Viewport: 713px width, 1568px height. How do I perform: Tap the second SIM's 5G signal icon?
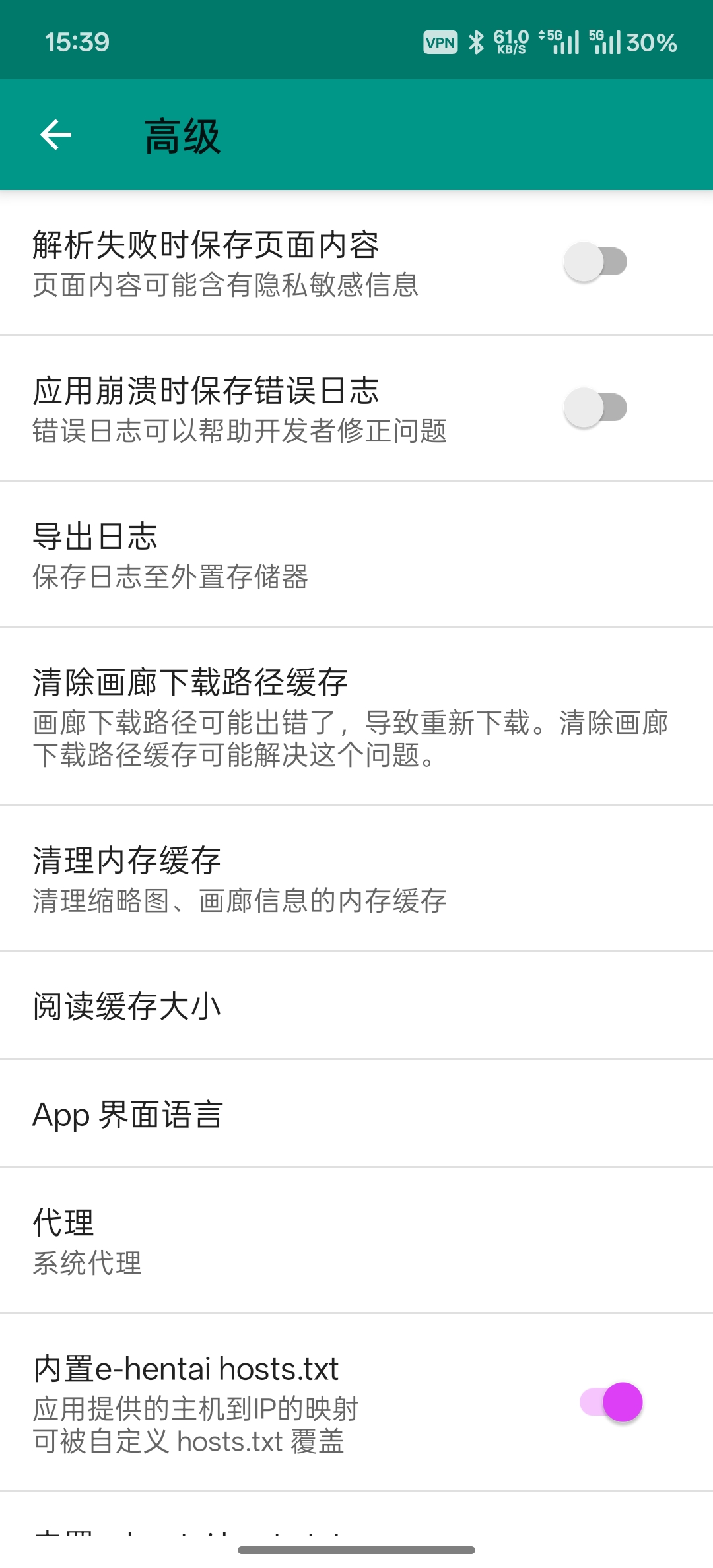pos(604,42)
